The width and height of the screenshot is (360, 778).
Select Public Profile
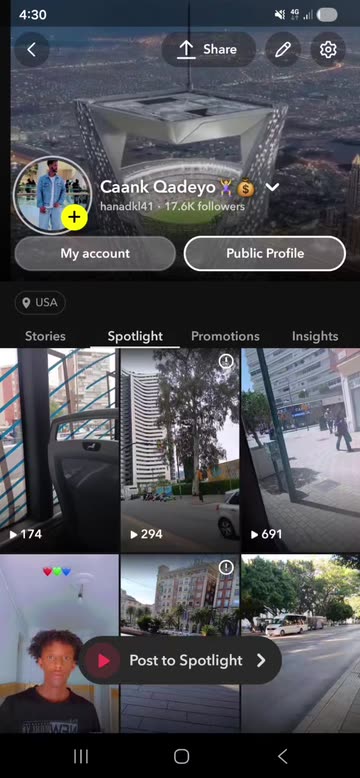click(265, 254)
